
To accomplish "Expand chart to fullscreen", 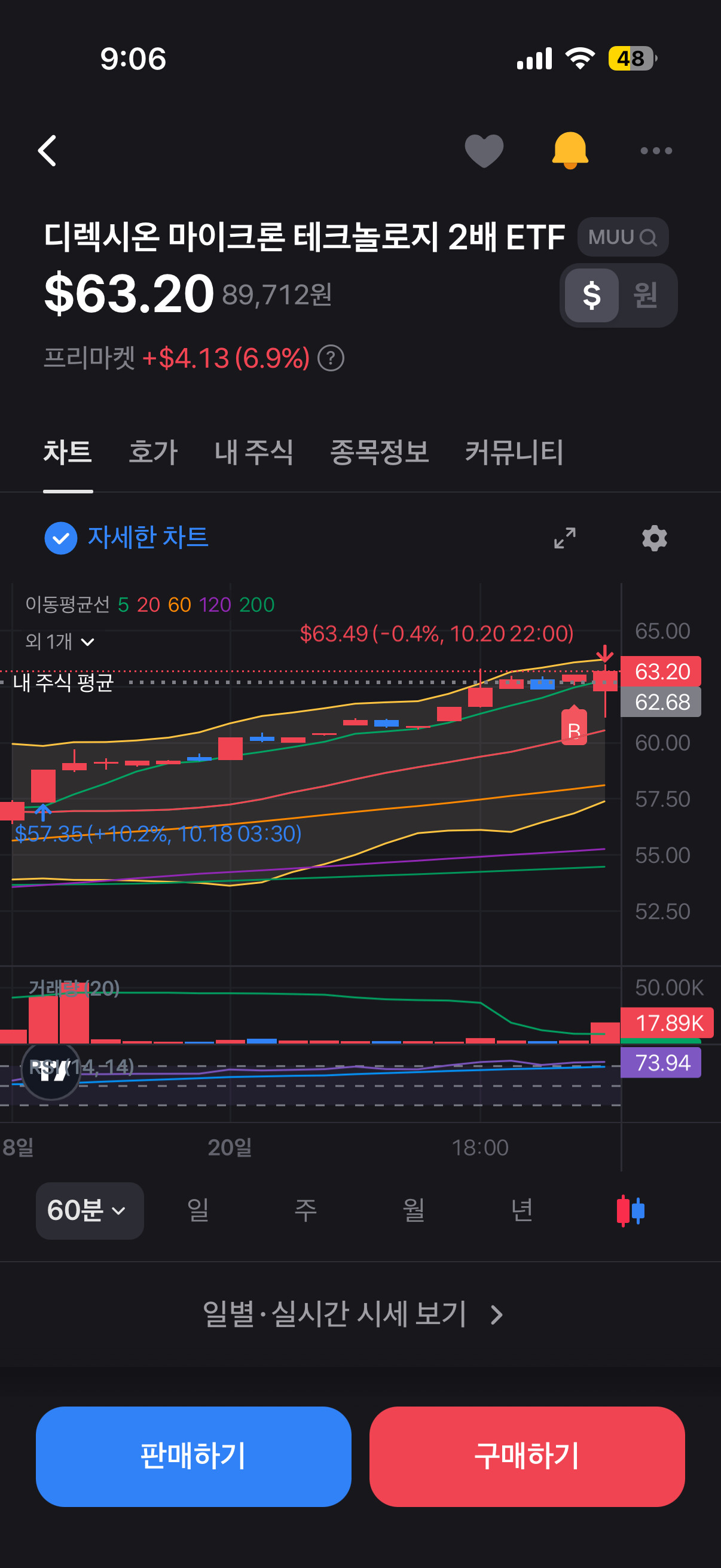I will (564, 538).
